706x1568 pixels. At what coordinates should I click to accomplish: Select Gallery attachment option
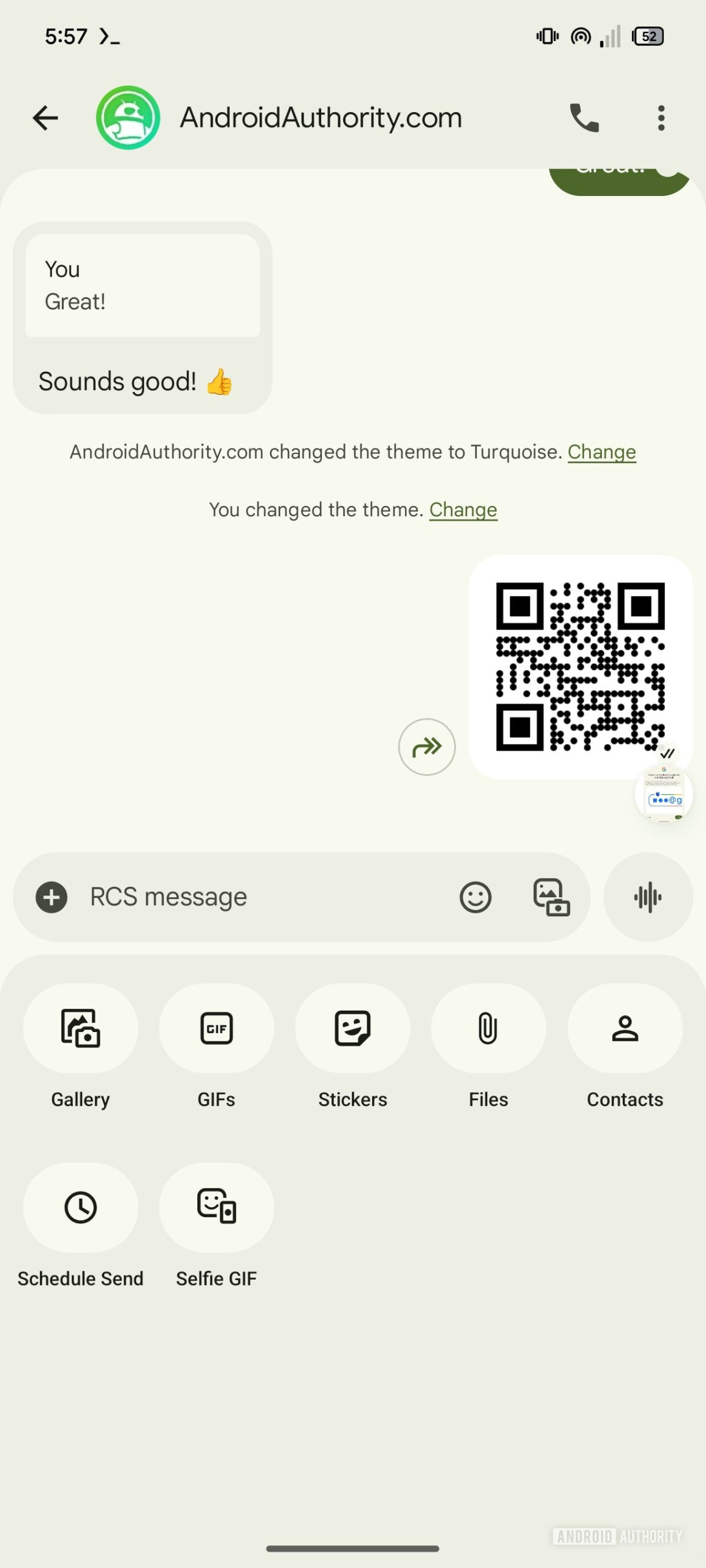click(x=80, y=1028)
